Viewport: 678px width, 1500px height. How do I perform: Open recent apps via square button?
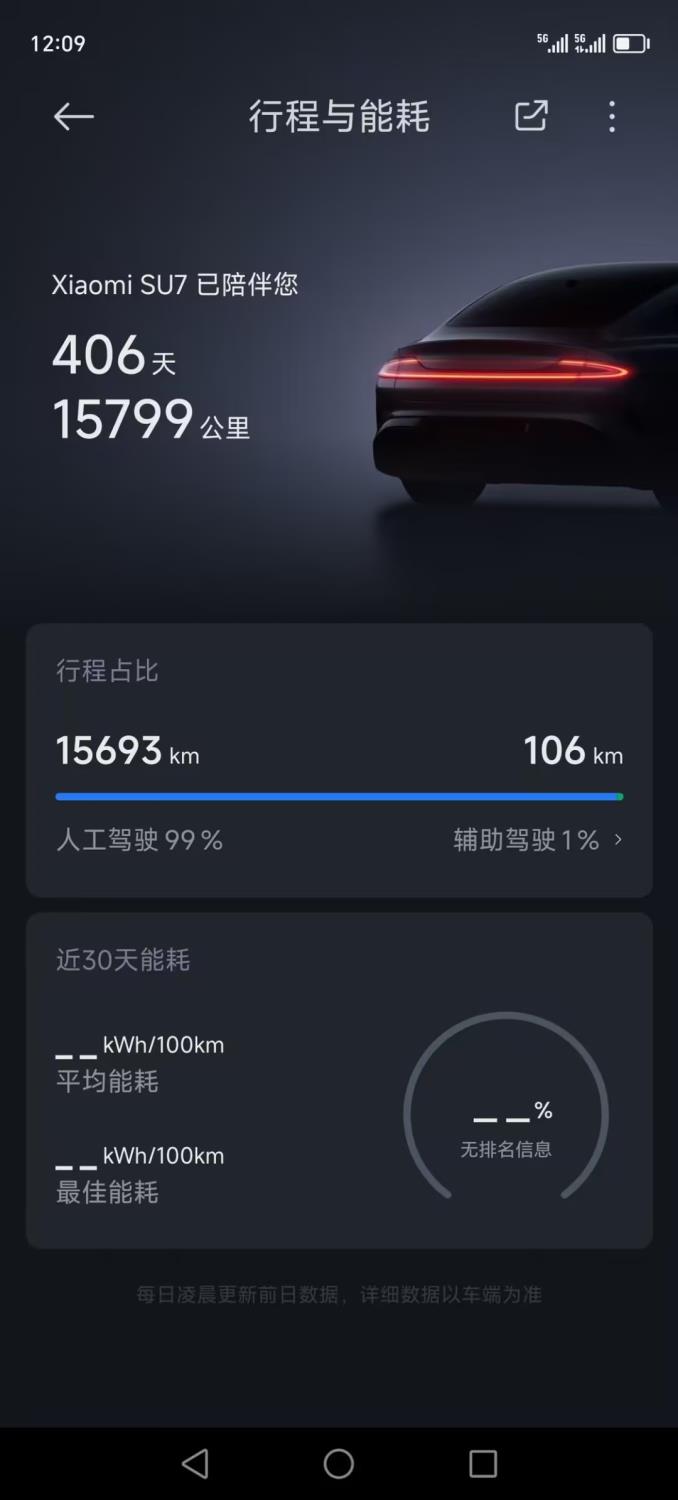[x=483, y=1464]
